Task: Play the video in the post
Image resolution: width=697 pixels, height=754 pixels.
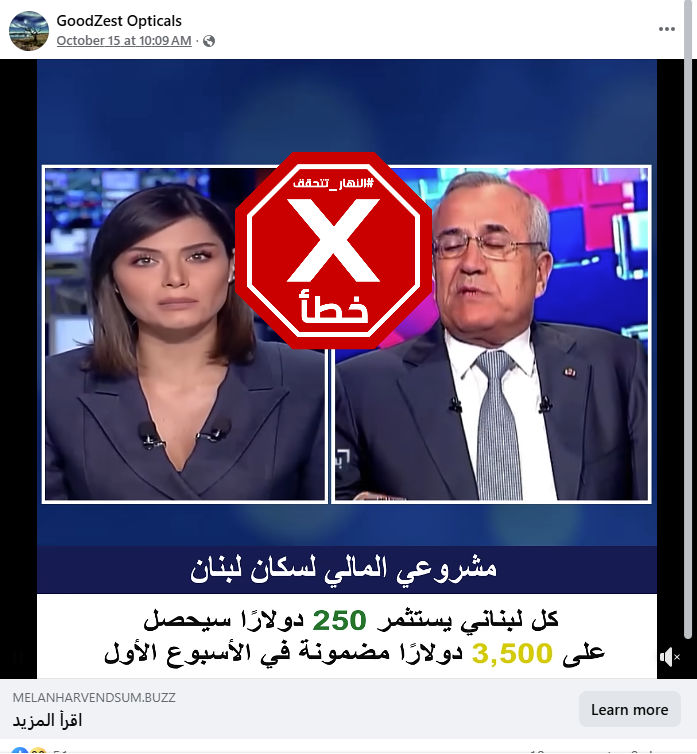Action: (347, 368)
